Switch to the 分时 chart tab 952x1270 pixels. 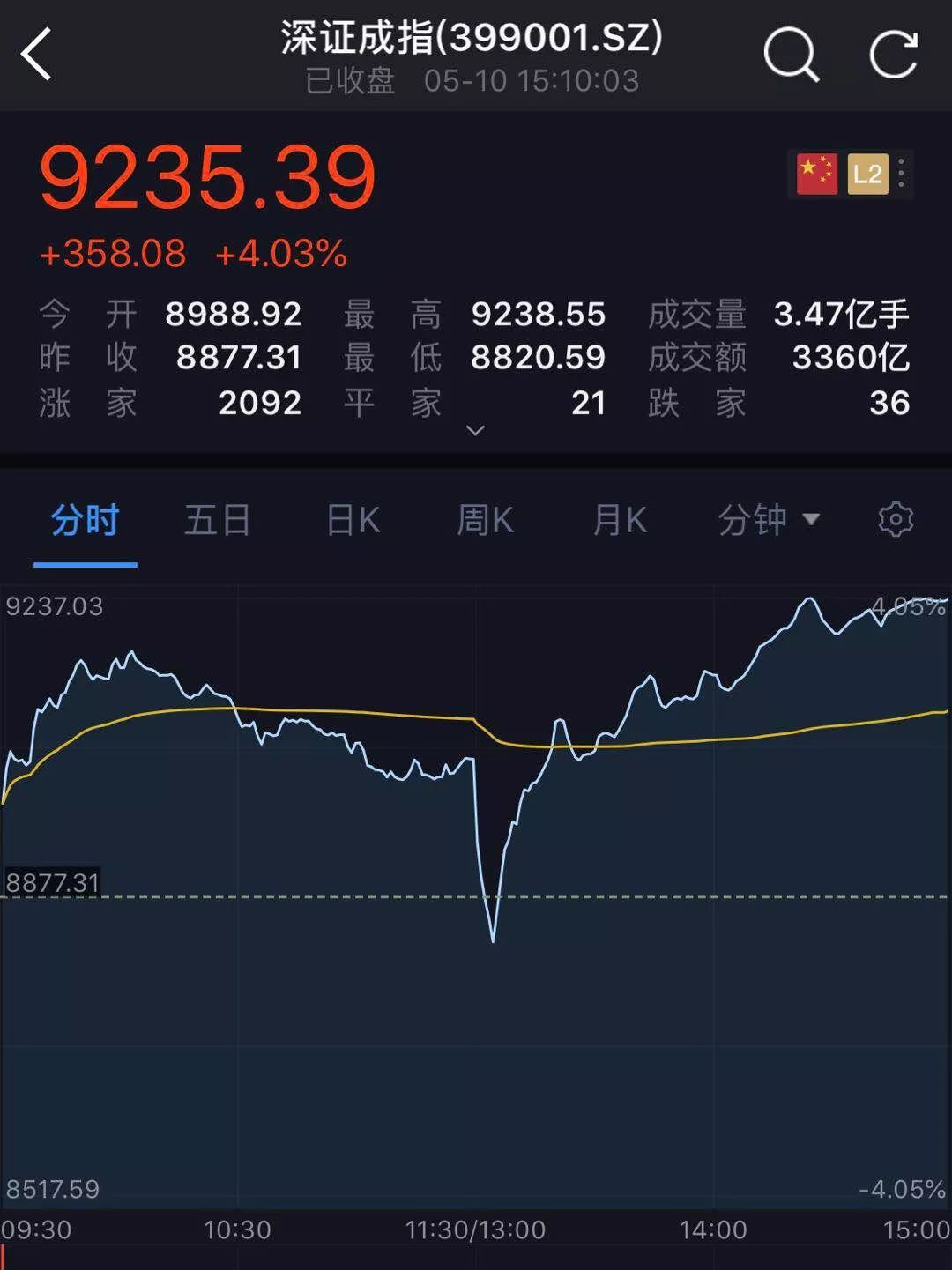85,520
